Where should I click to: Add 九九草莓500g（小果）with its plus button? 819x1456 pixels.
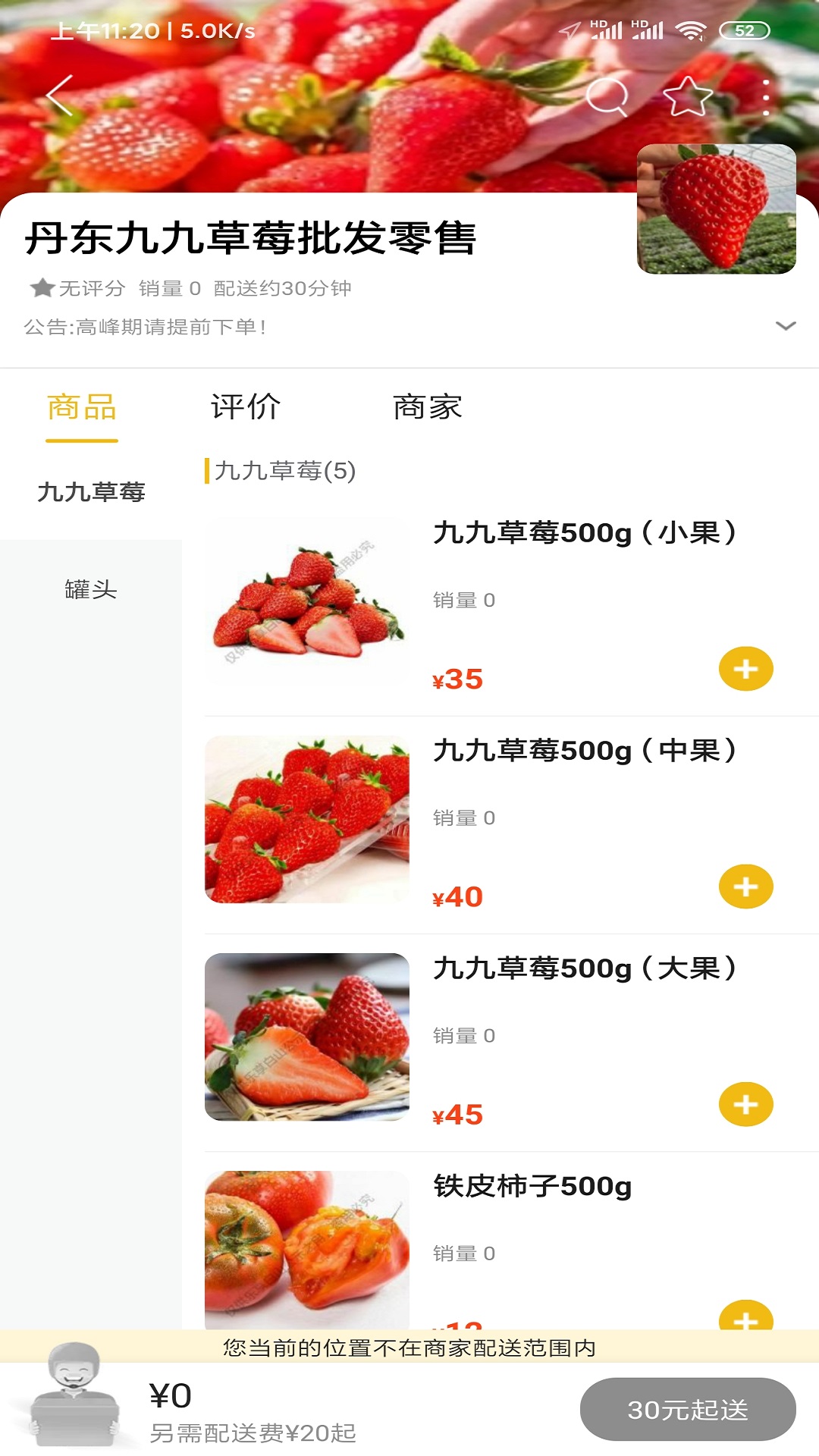point(747,669)
